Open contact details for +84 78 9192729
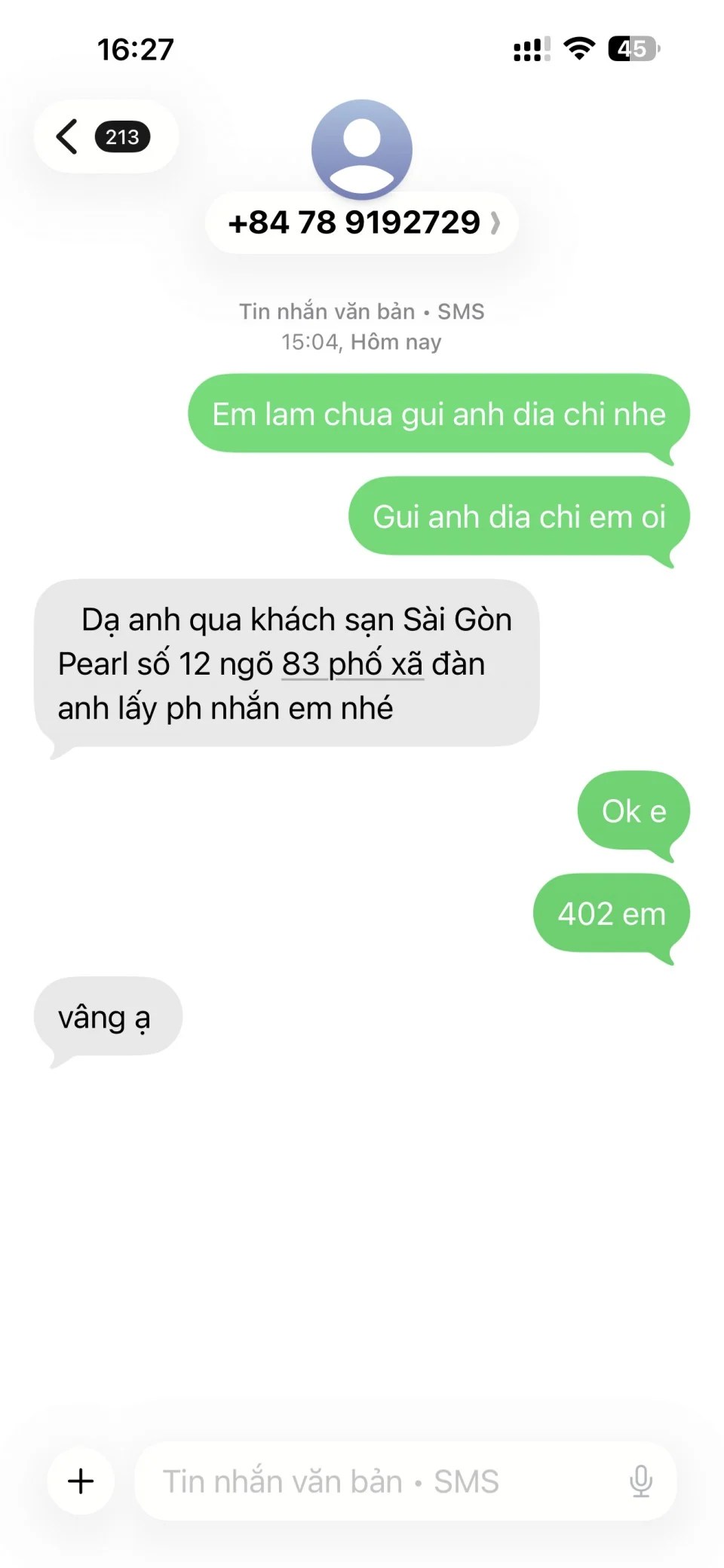This screenshot has height=1568, width=724. coord(362,222)
